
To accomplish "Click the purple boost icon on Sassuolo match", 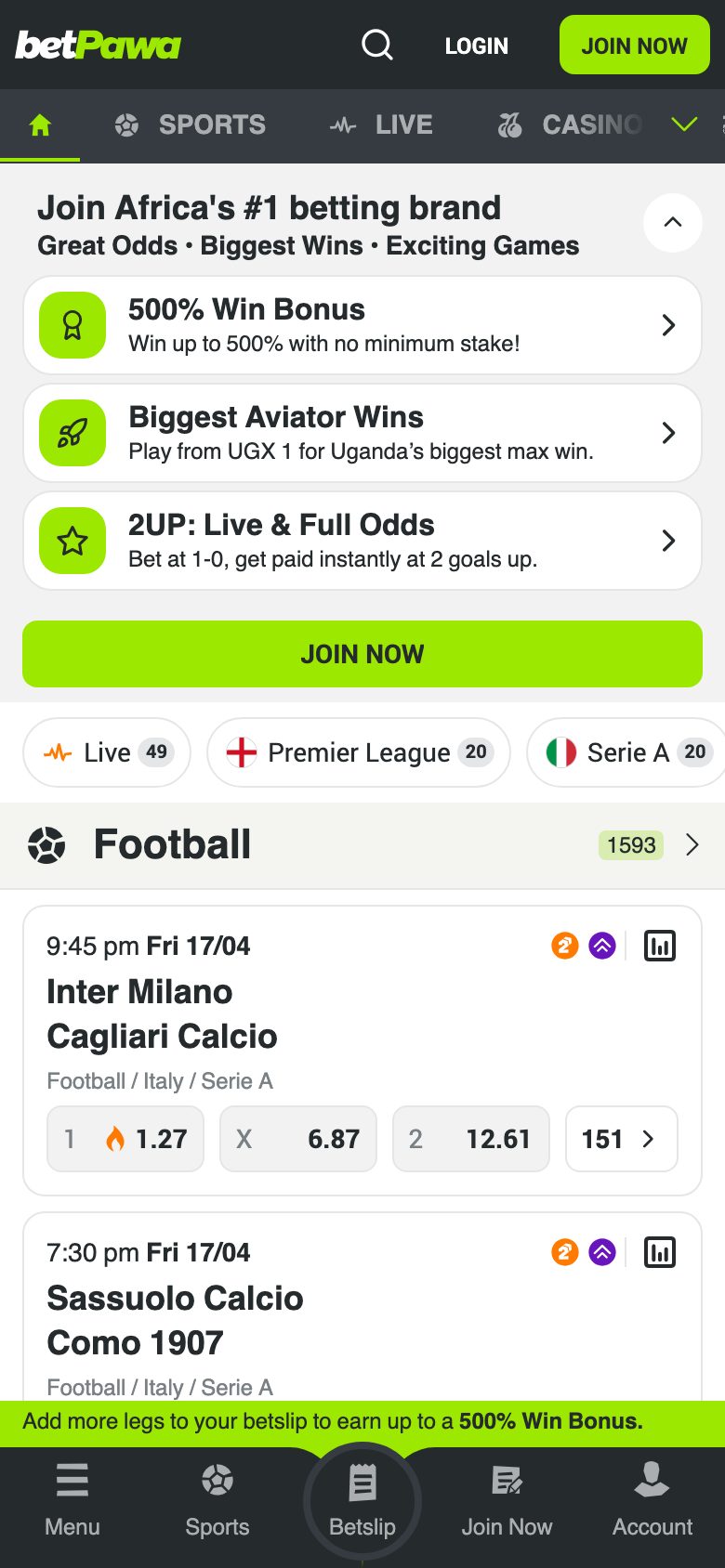I will click(600, 1252).
